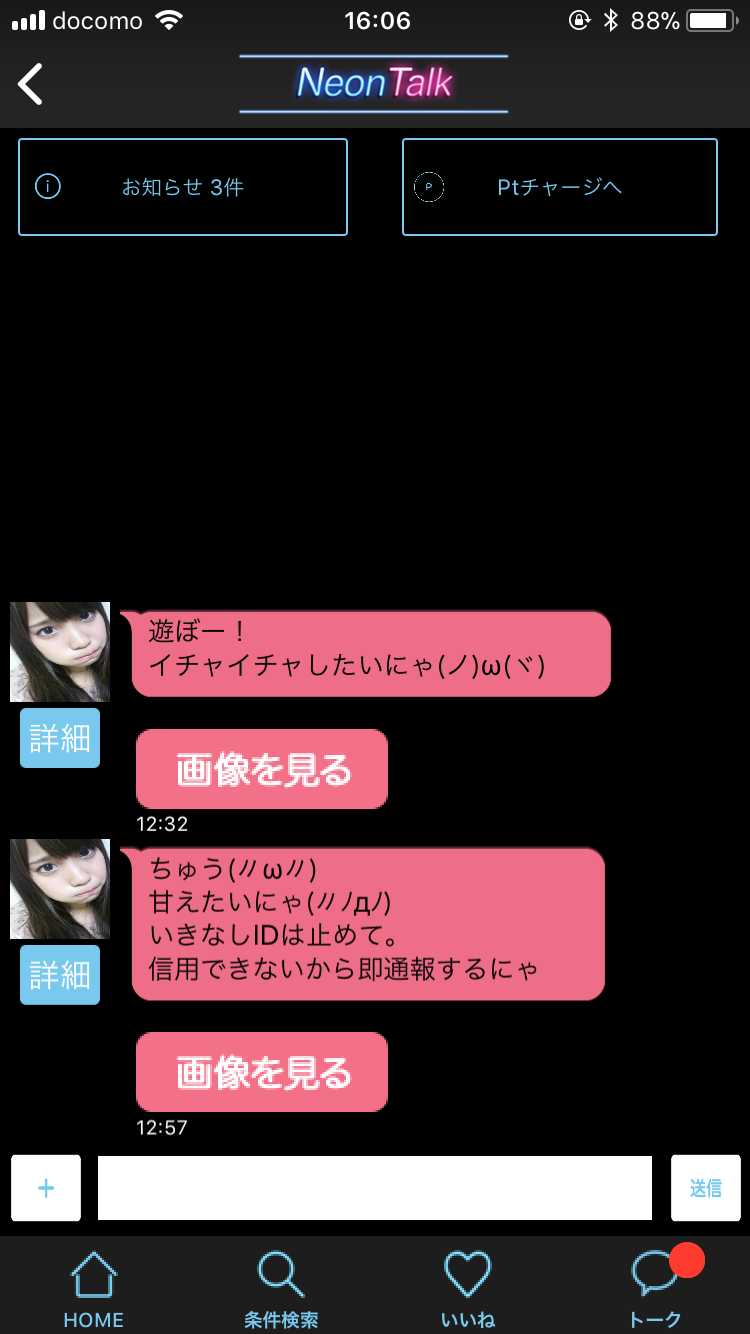Send the message with 送信
This screenshot has height=1334, width=750.
(x=705, y=1188)
